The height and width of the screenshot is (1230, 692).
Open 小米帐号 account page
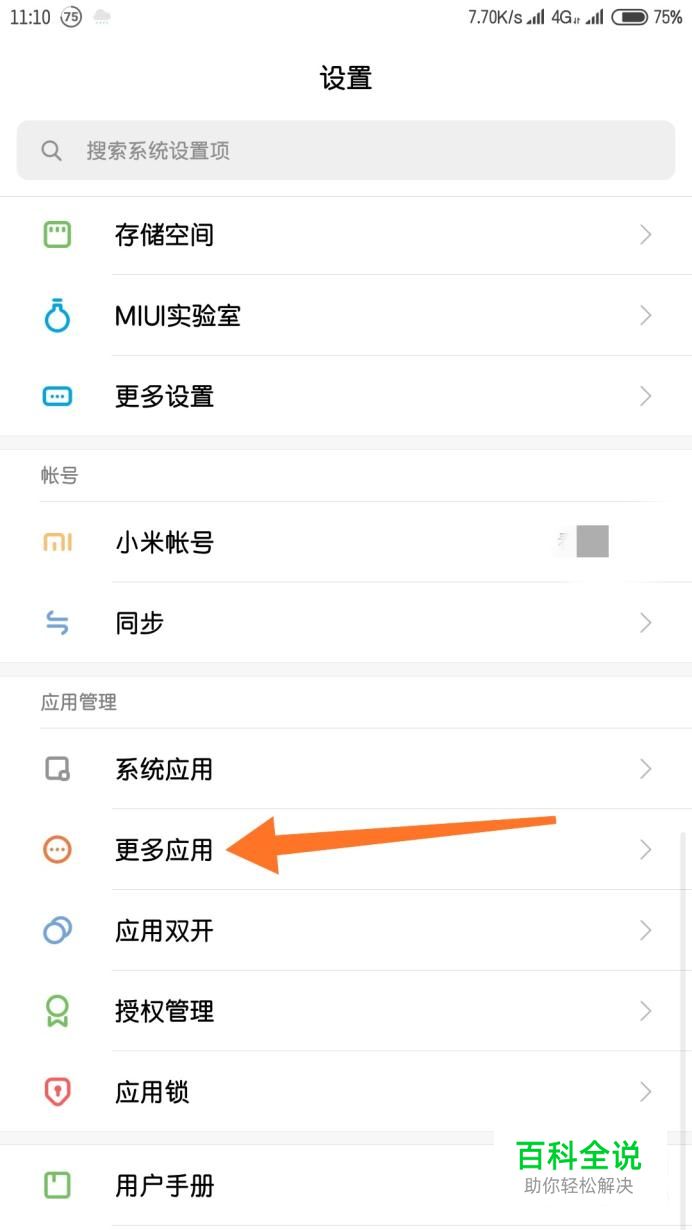[x=345, y=543]
